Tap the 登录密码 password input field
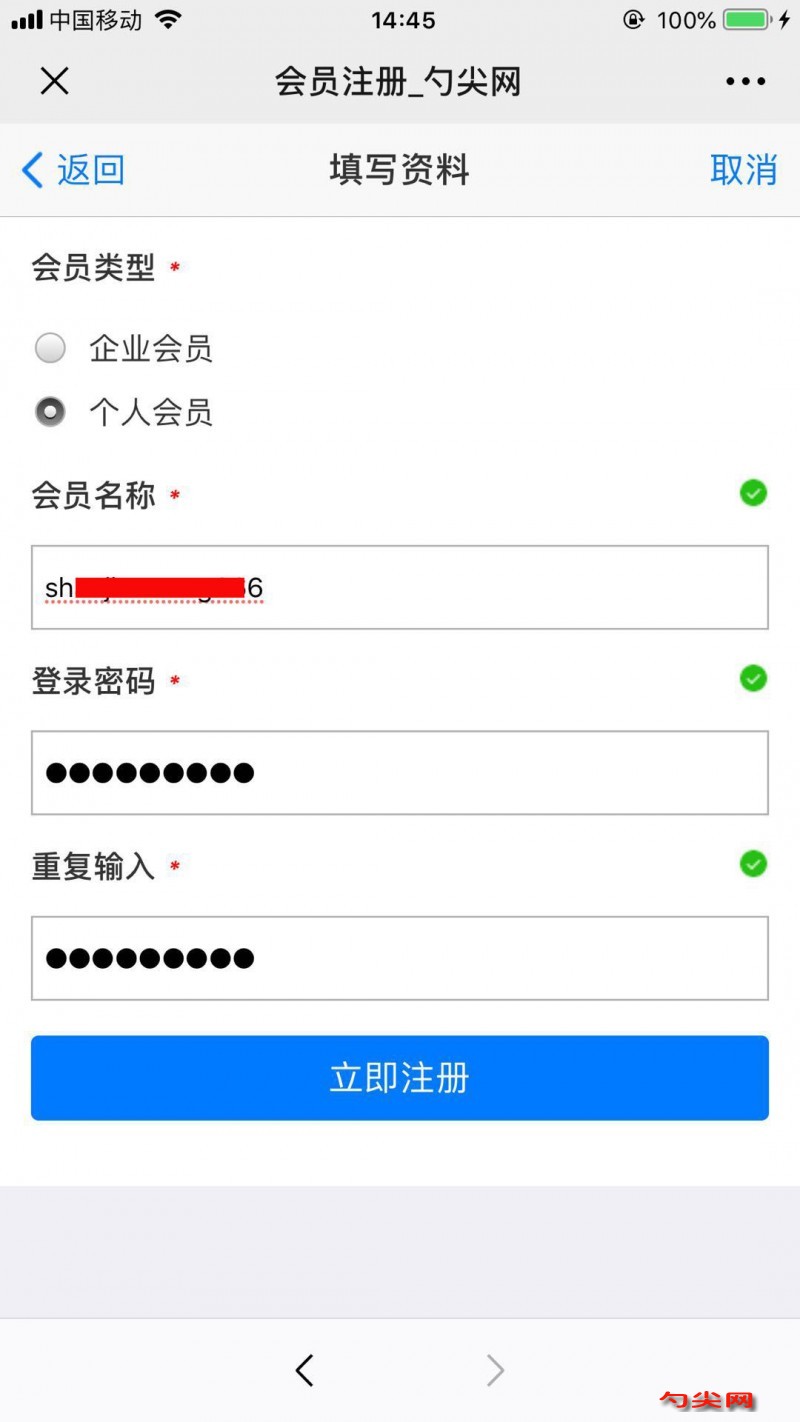 400,773
